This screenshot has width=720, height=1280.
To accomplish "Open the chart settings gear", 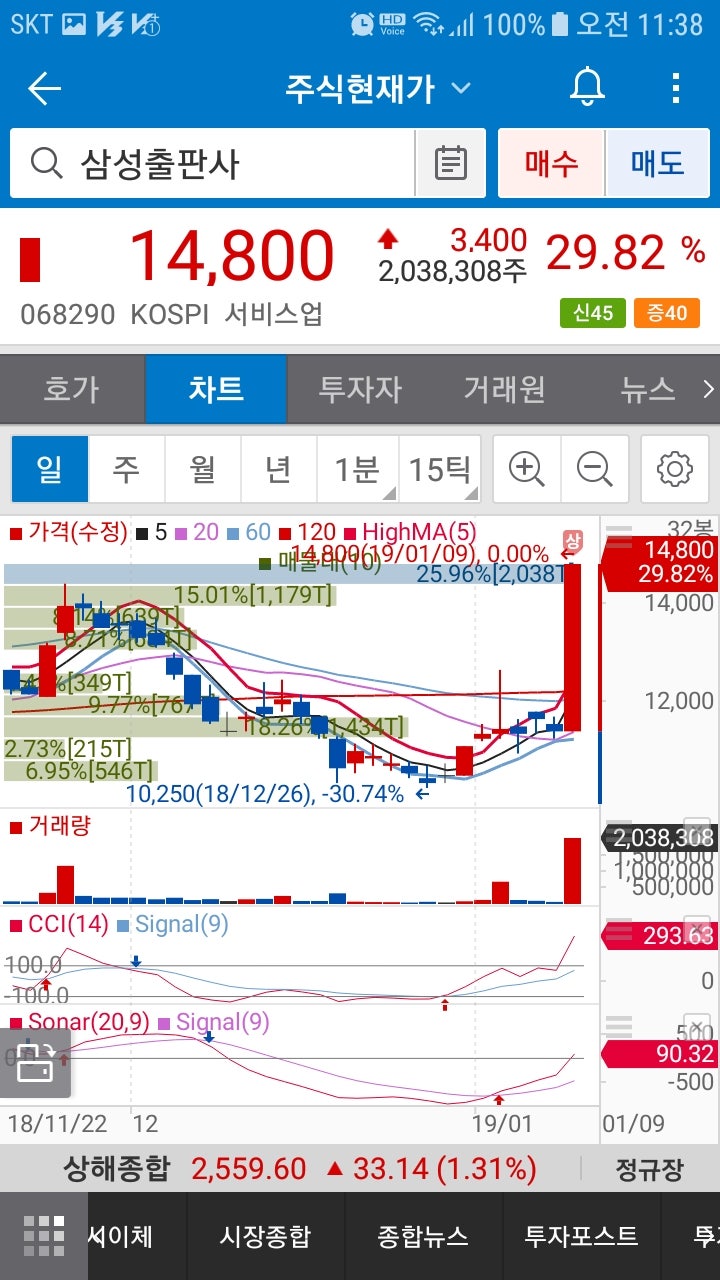I will pyautogui.click(x=674, y=468).
